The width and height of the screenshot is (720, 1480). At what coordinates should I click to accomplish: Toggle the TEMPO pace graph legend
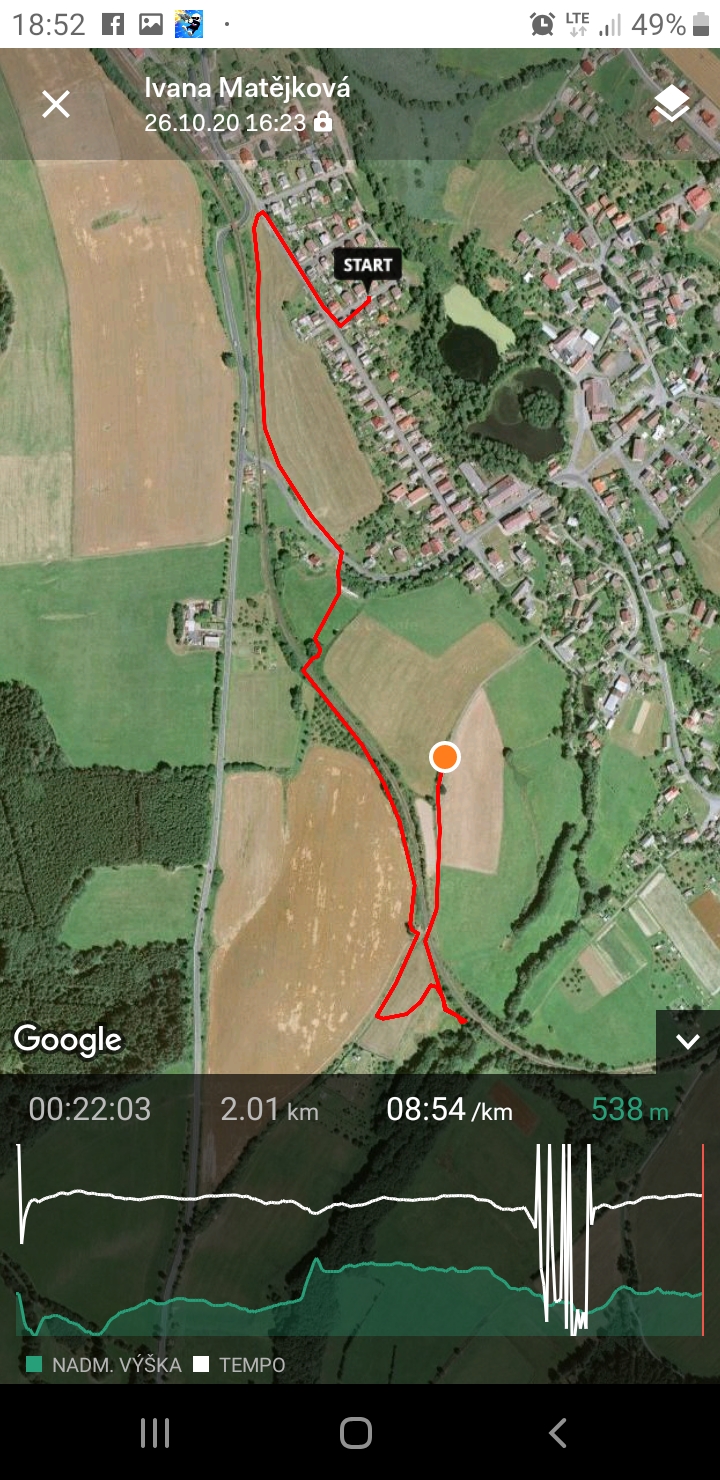tap(240, 1364)
